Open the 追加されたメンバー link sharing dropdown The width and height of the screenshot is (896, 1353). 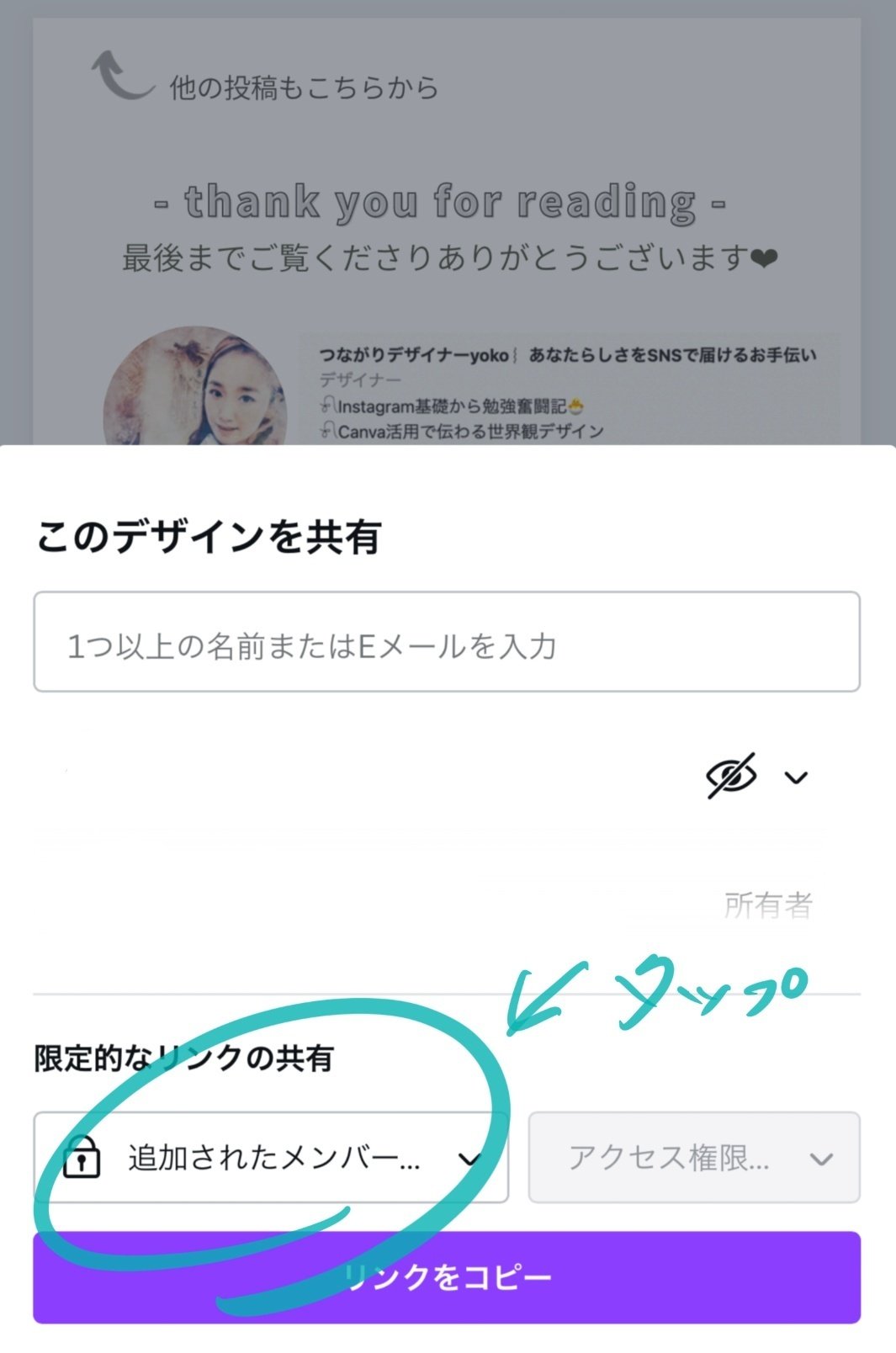[271, 1158]
